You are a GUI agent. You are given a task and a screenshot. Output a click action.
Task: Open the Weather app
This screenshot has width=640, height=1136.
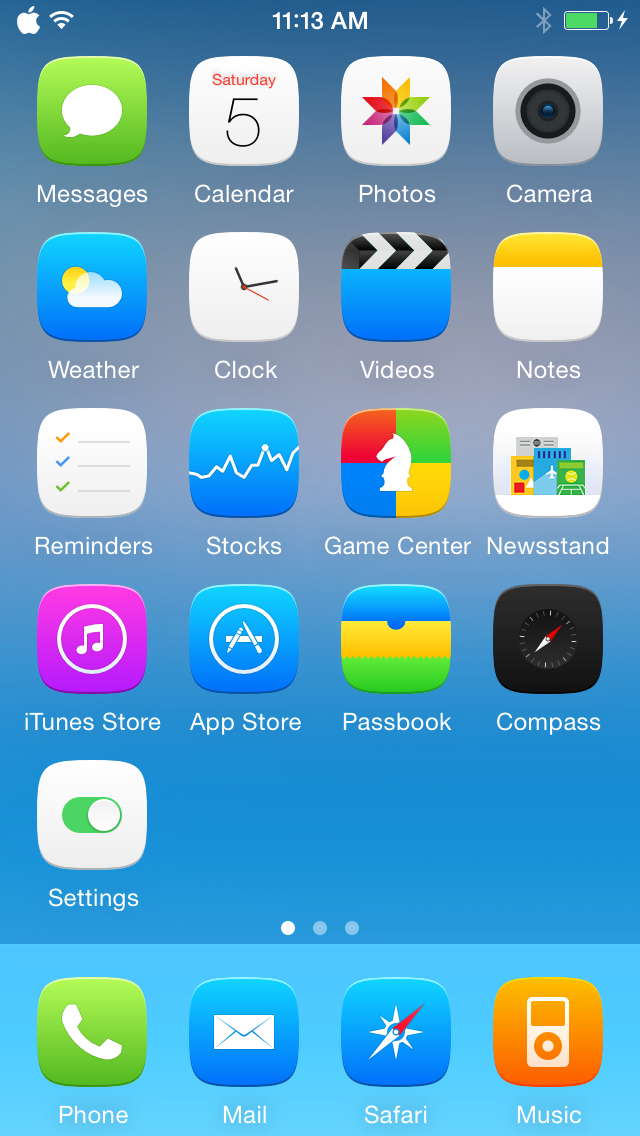click(x=92, y=287)
